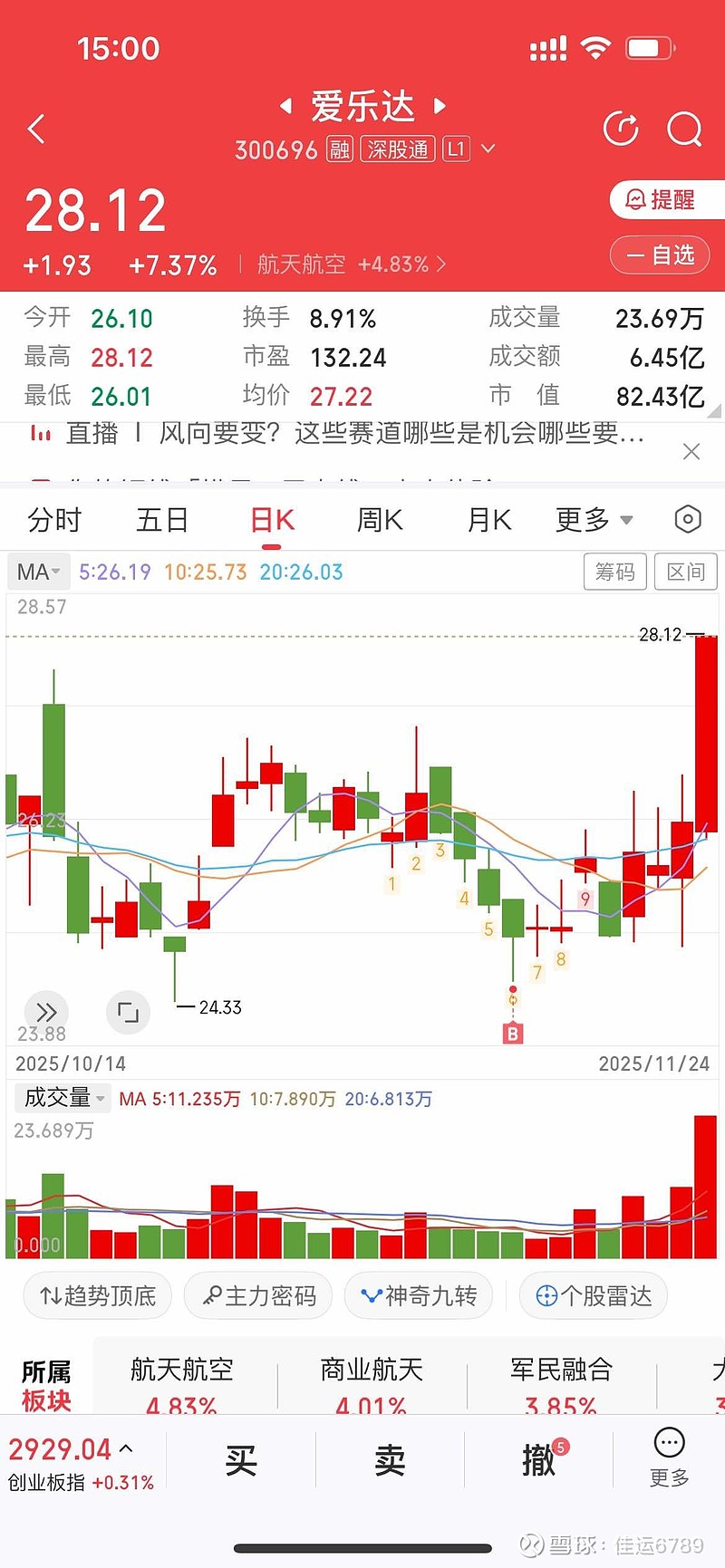Image resolution: width=725 pixels, height=1568 pixels.
Task: Switch to the 周K weekly chart tab
Action: click(378, 518)
